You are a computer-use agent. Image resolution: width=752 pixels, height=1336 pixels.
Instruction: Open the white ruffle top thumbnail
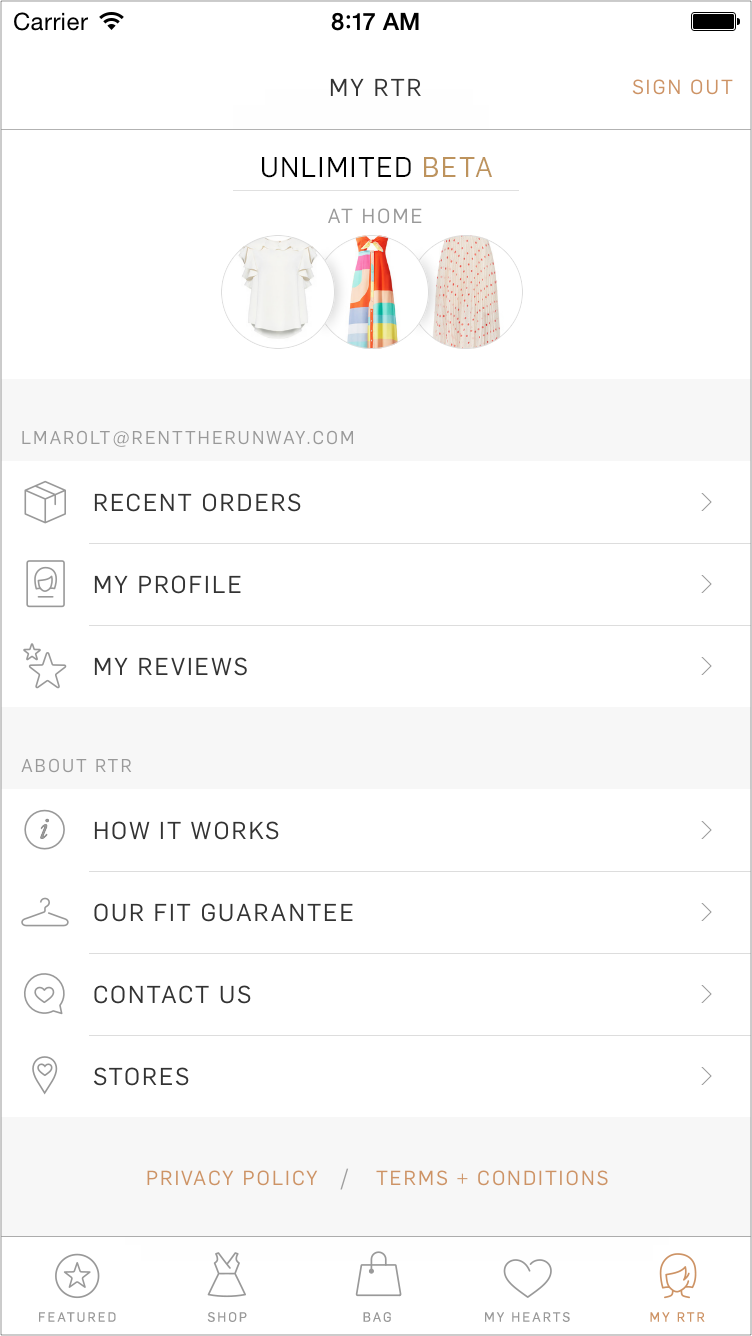(x=277, y=293)
